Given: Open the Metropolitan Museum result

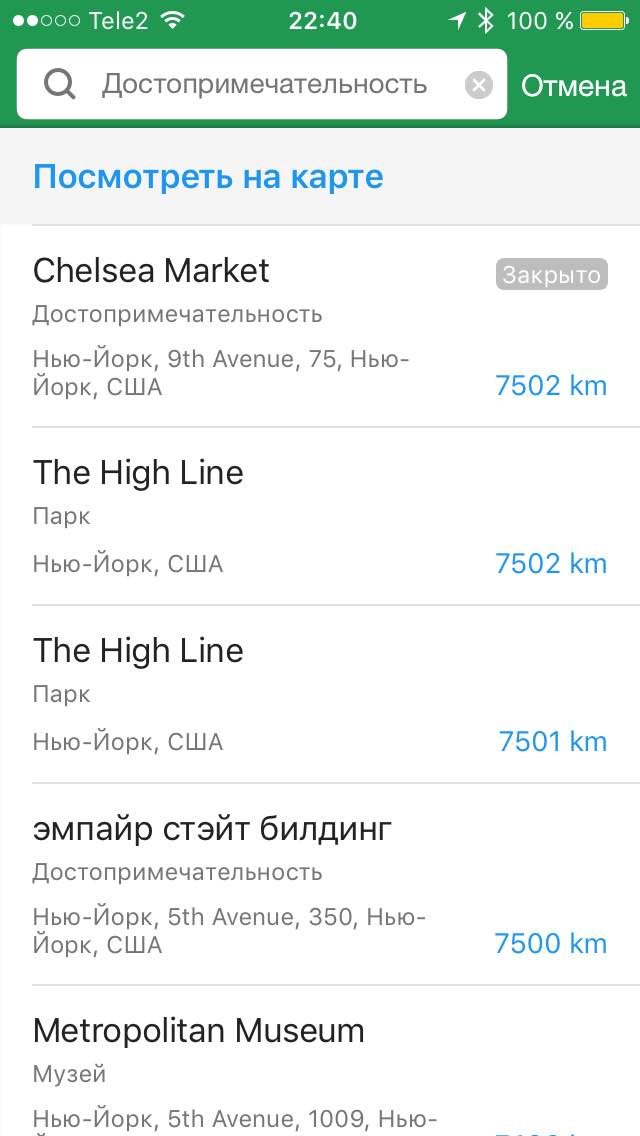Looking at the screenshot, I should pyautogui.click(x=320, y=1061).
